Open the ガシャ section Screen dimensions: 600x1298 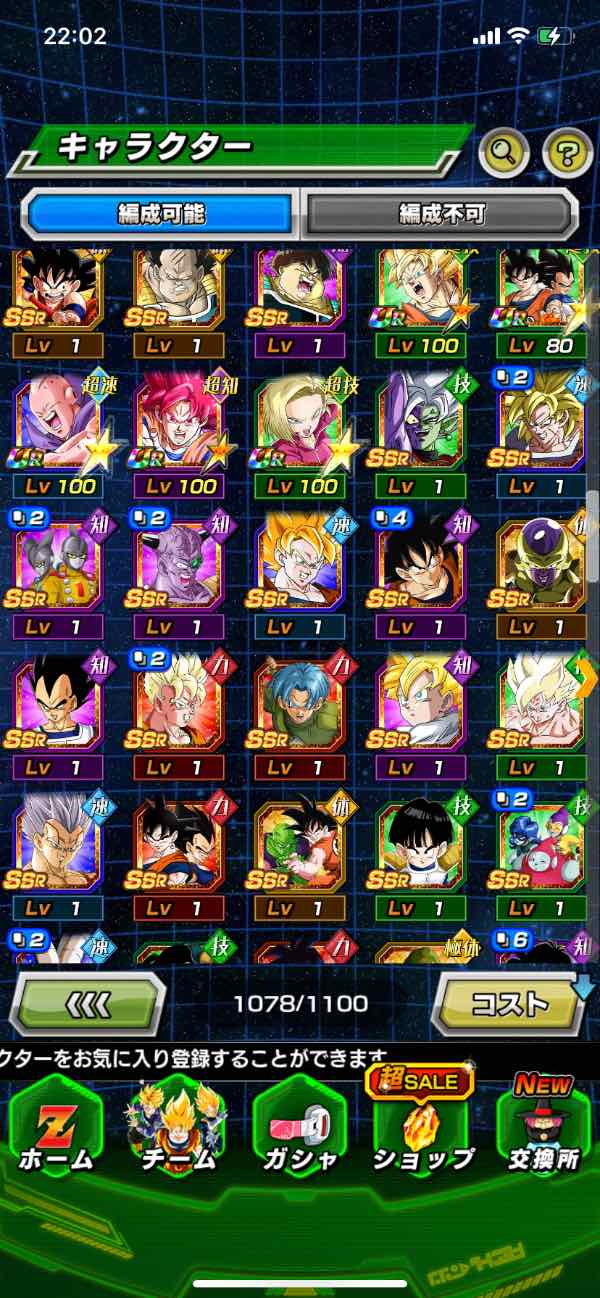pyautogui.click(x=298, y=1129)
